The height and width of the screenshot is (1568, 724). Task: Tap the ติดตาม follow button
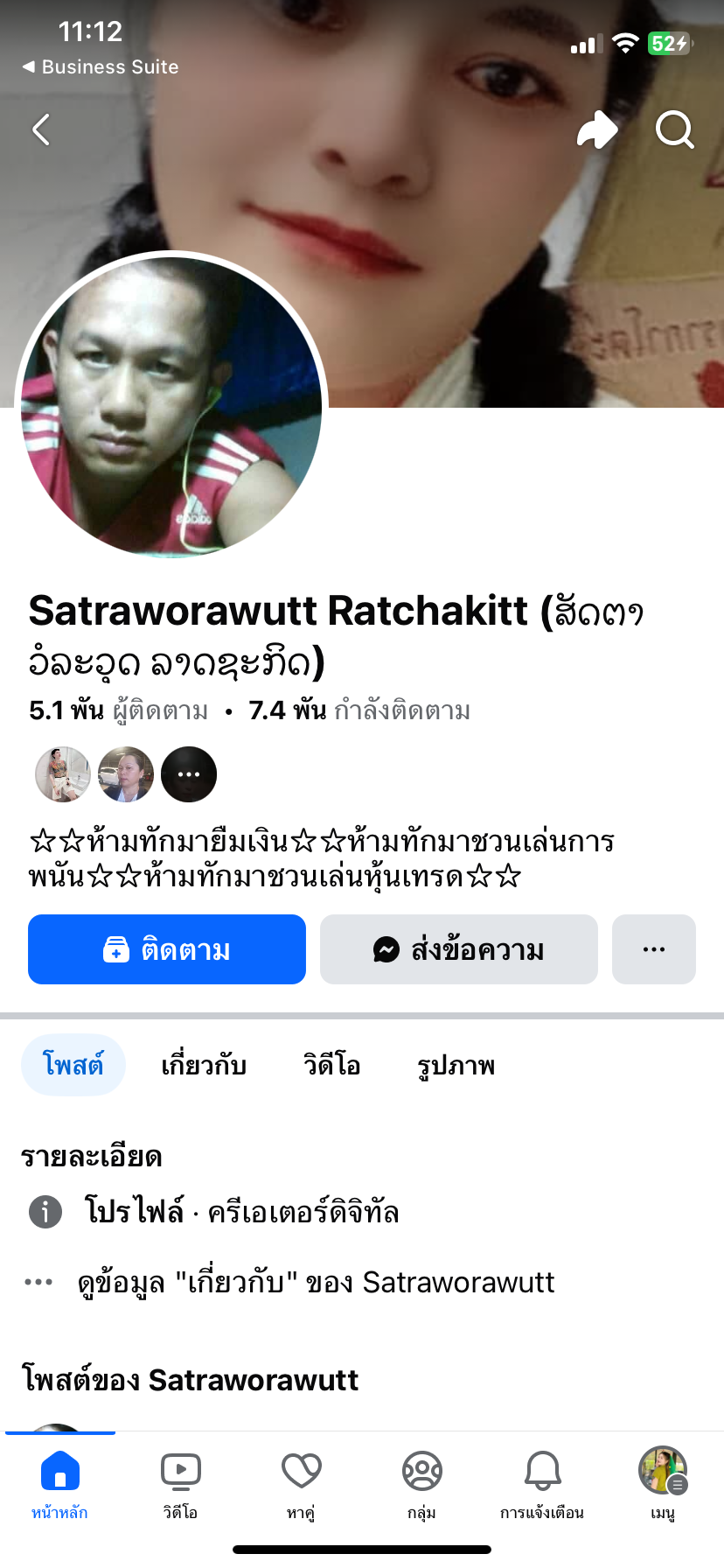tap(167, 949)
